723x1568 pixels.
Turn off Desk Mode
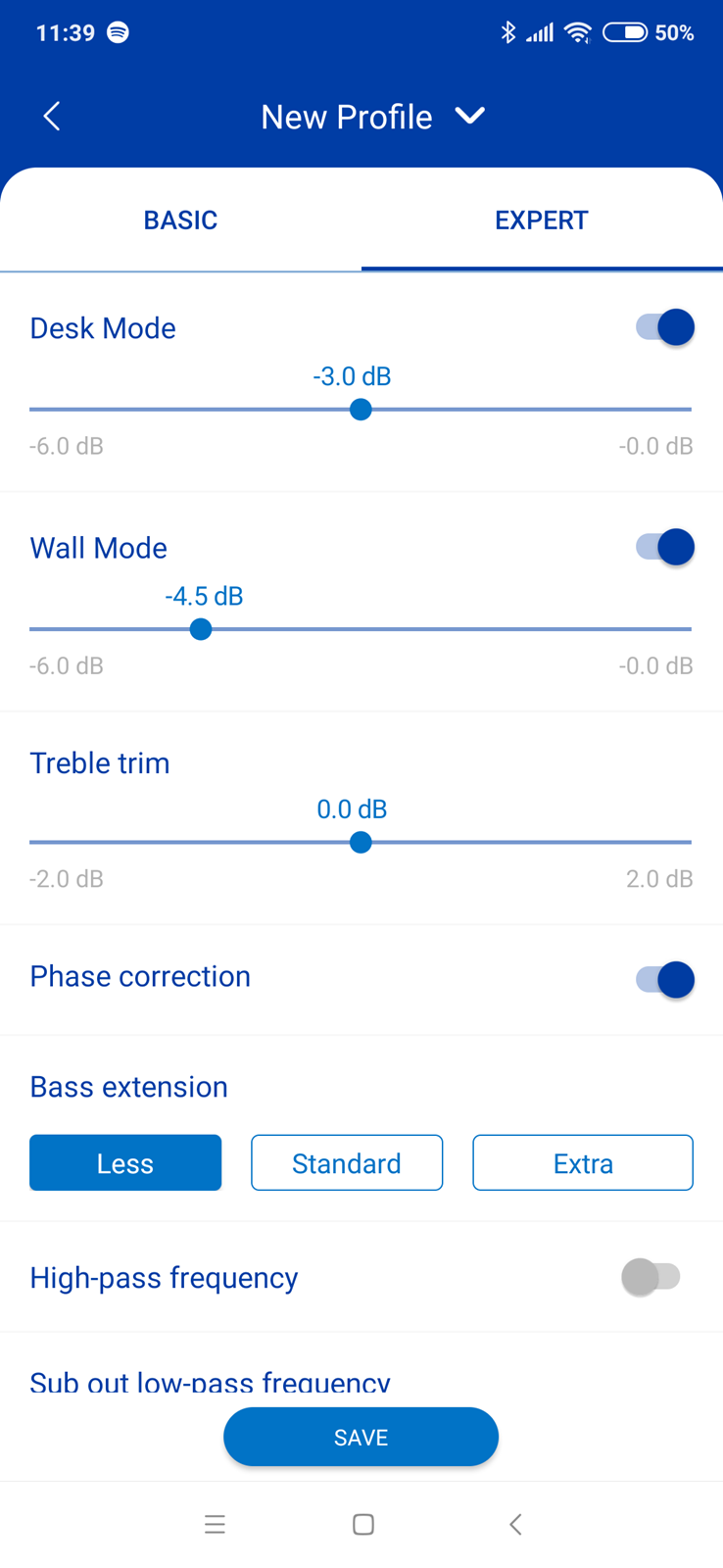coord(664,327)
